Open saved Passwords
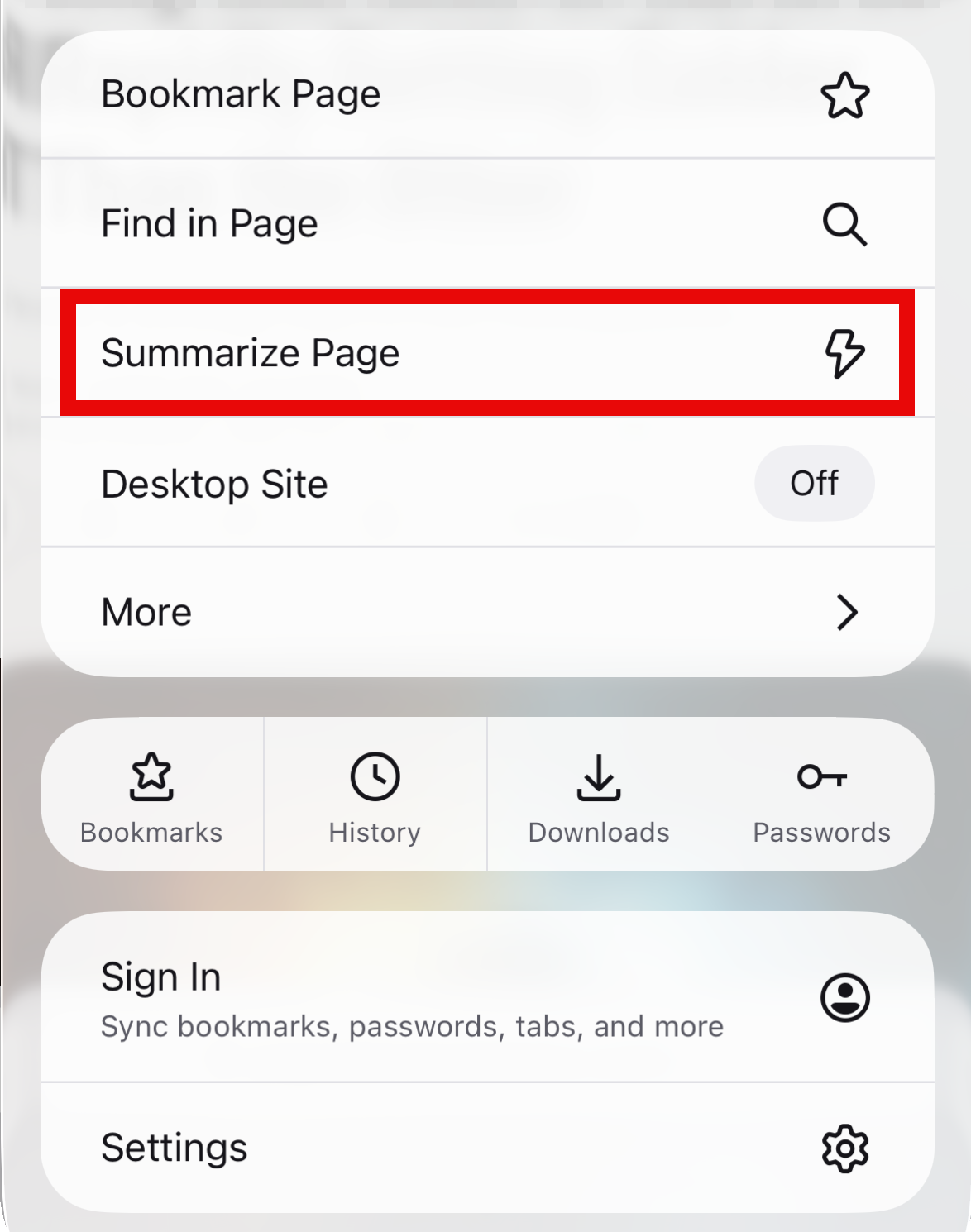Viewport: 971px width, 1232px height. point(821,795)
